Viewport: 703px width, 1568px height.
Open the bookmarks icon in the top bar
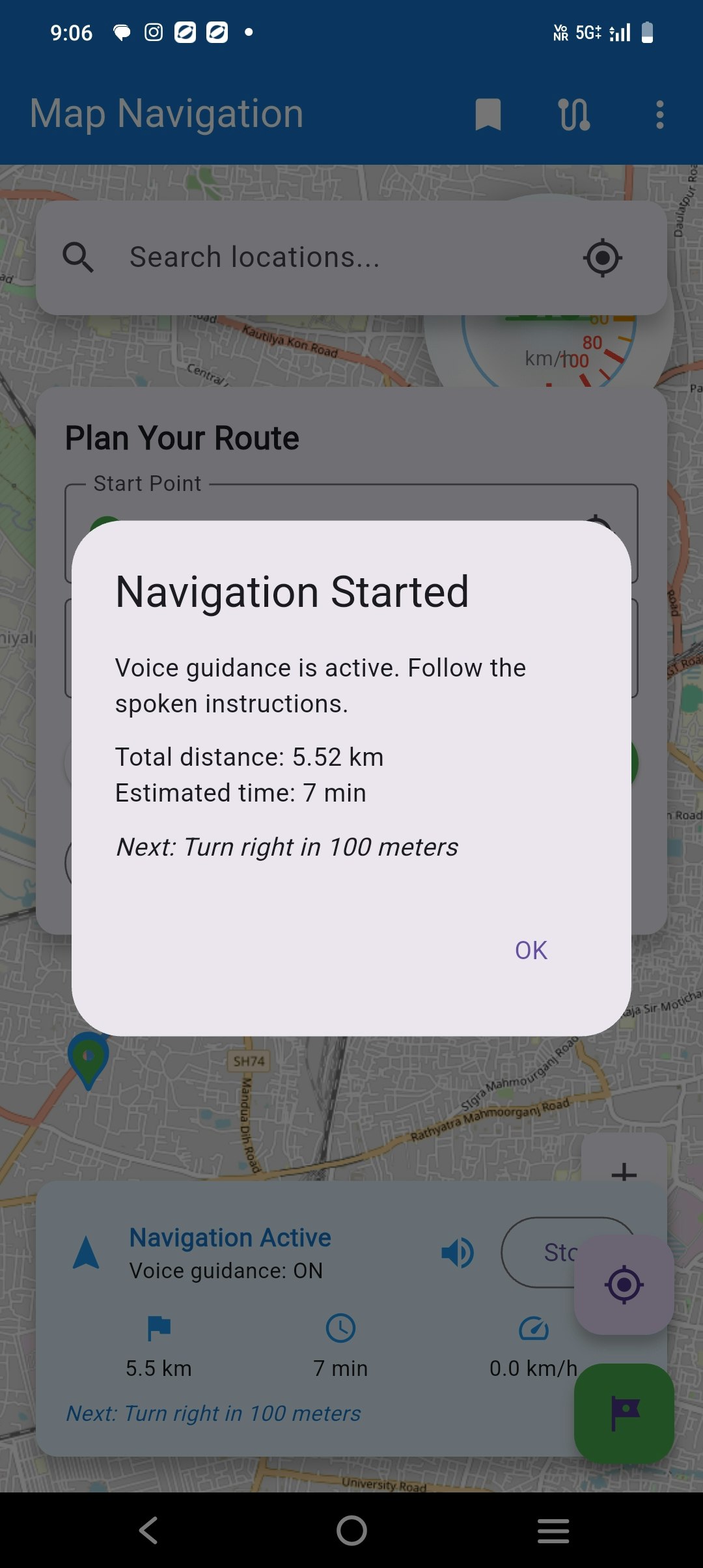488,114
